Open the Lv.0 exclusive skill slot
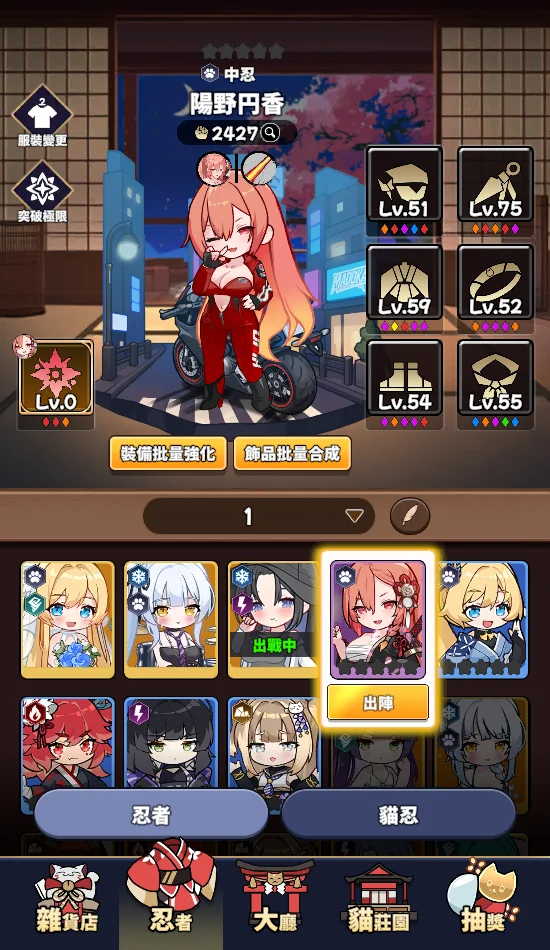 56,378
